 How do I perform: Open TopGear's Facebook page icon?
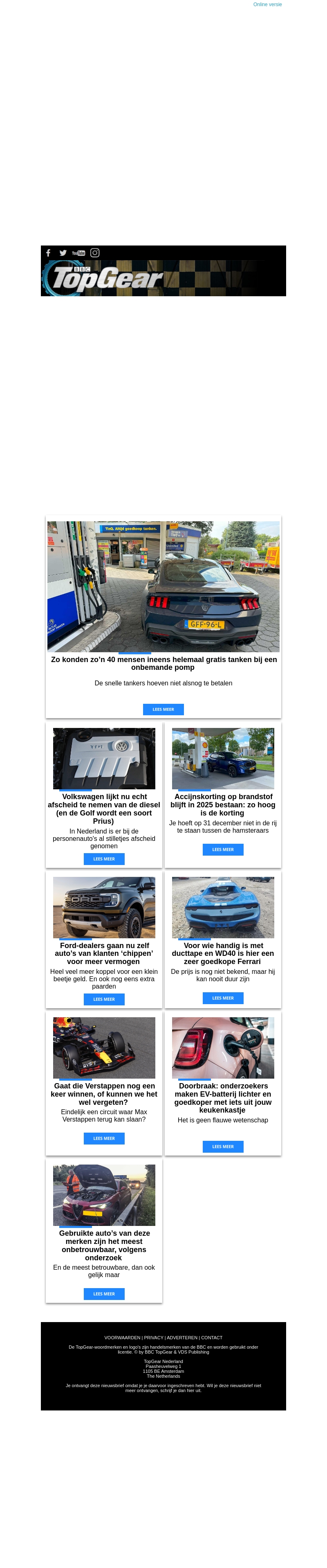49,252
